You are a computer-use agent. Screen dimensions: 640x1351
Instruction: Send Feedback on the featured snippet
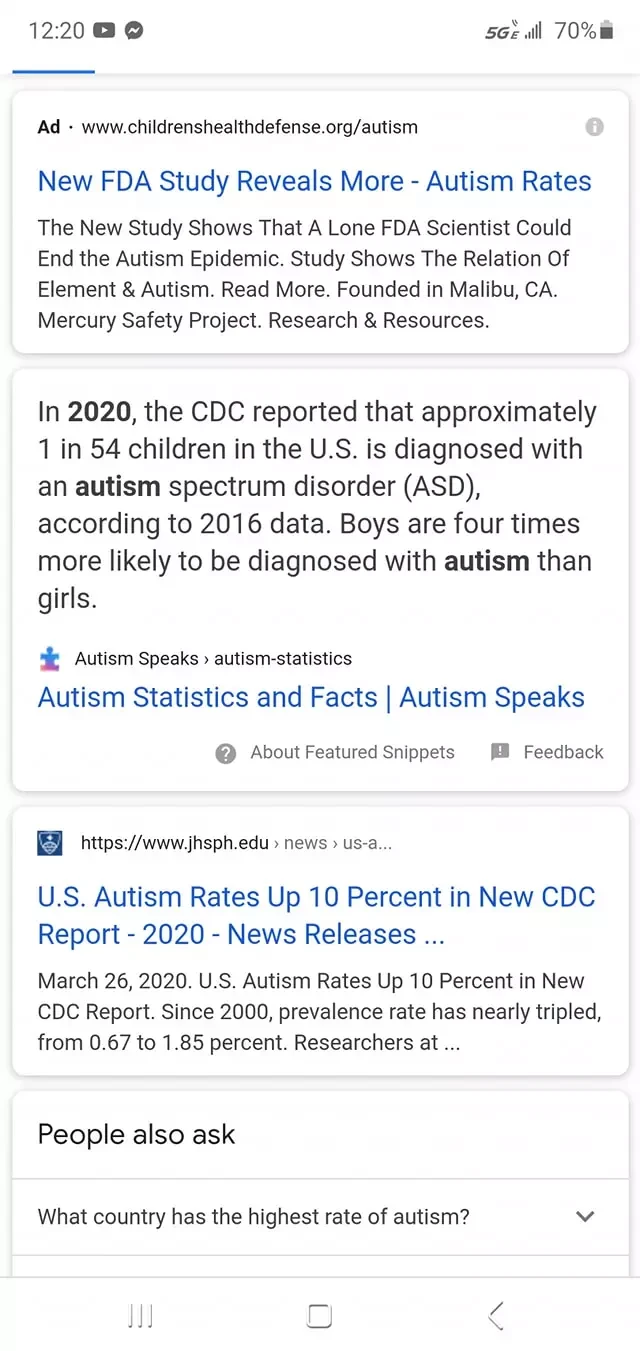pyautogui.click(x=548, y=753)
